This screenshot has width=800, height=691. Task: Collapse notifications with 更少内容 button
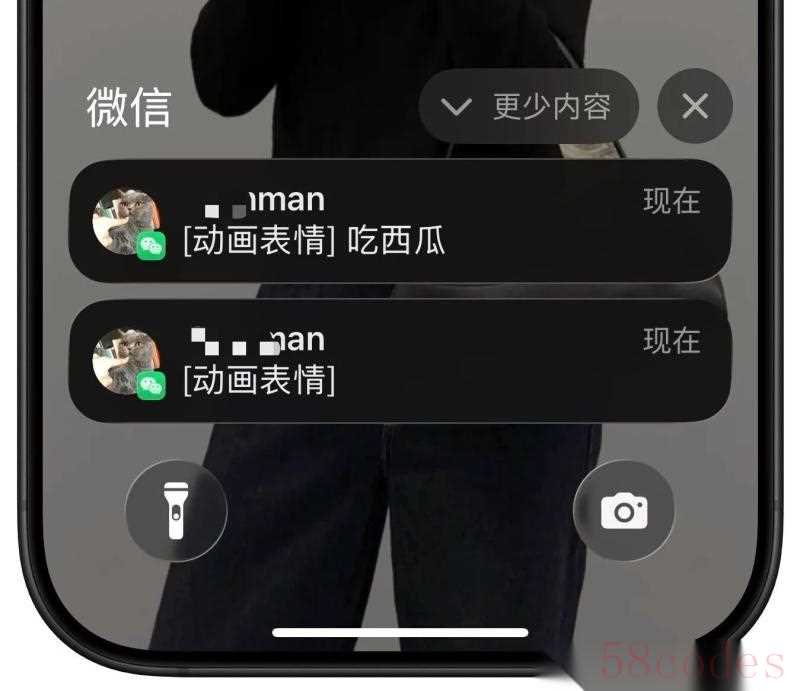pyautogui.click(x=528, y=106)
